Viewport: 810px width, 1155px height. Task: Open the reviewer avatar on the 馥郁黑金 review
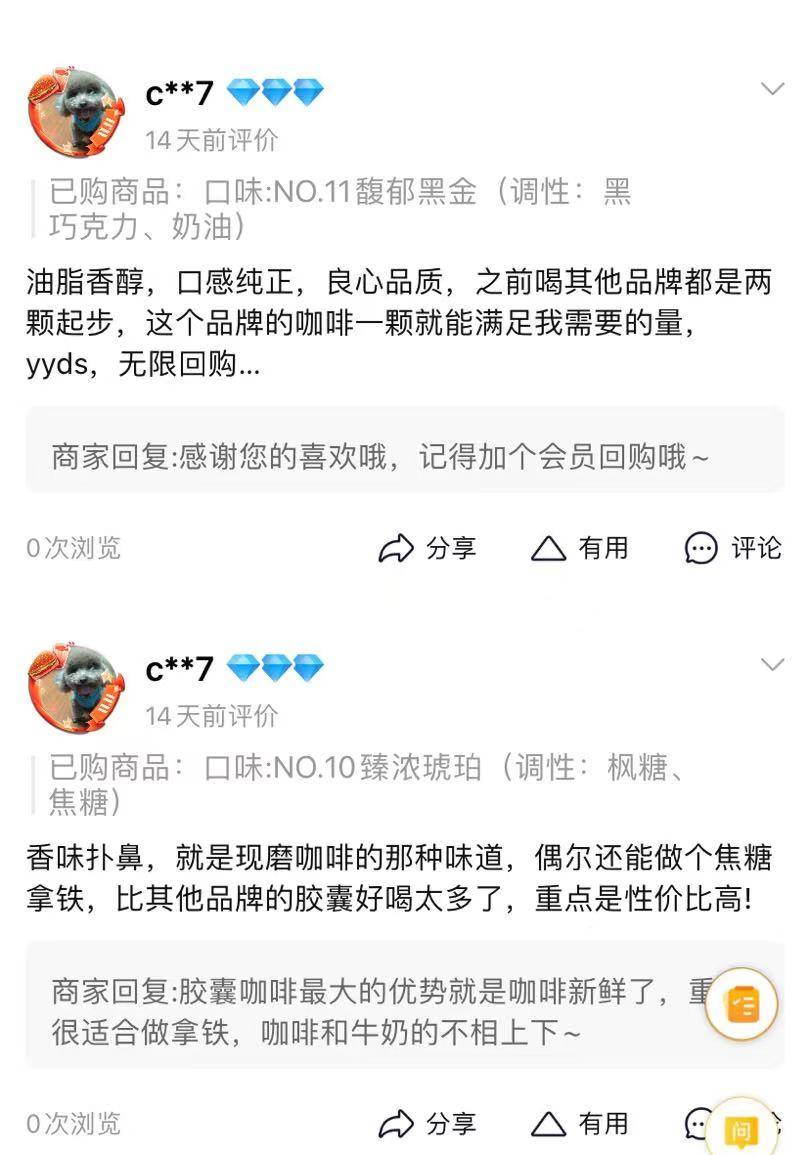76,114
